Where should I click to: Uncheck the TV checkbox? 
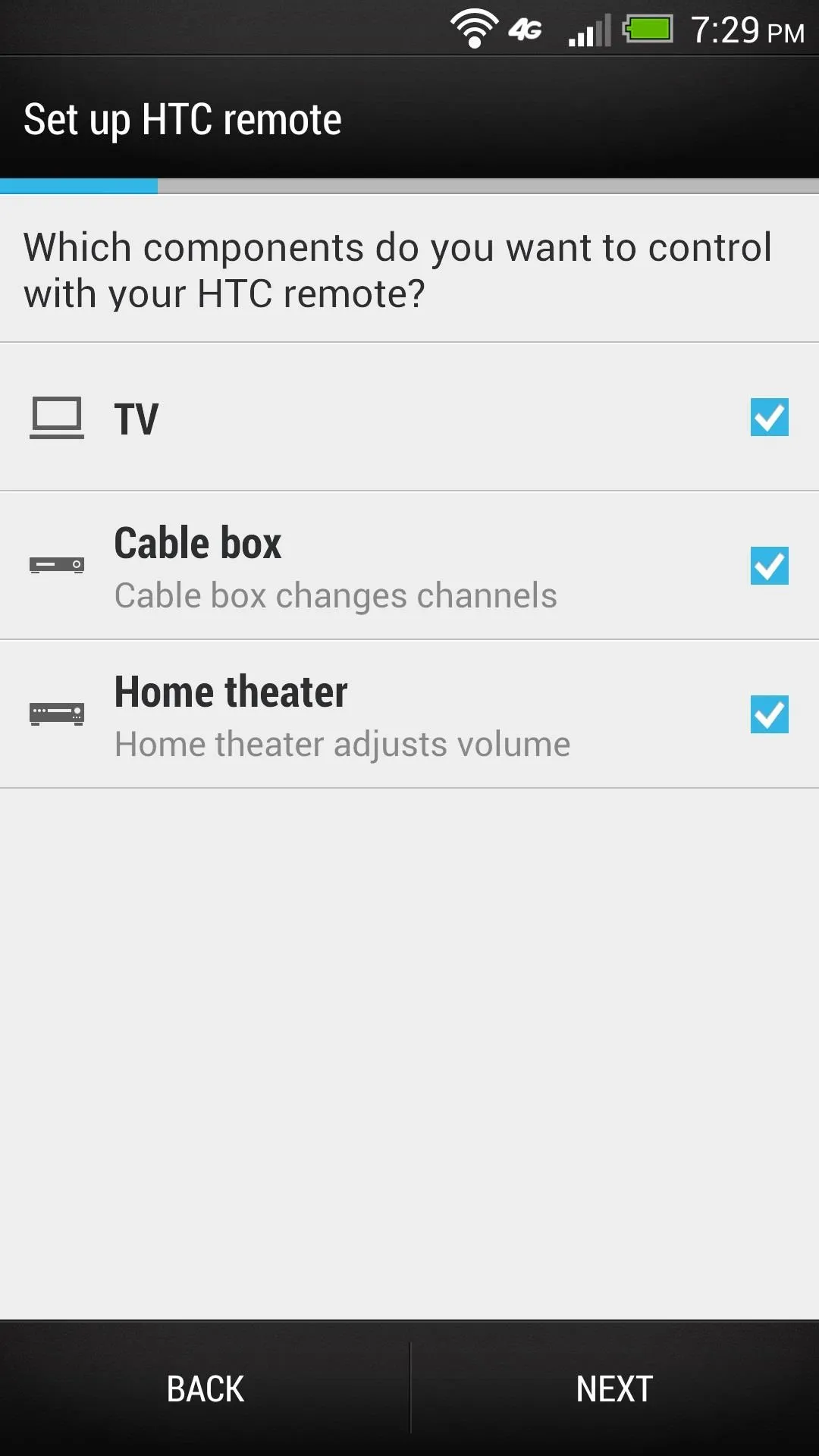[769, 417]
